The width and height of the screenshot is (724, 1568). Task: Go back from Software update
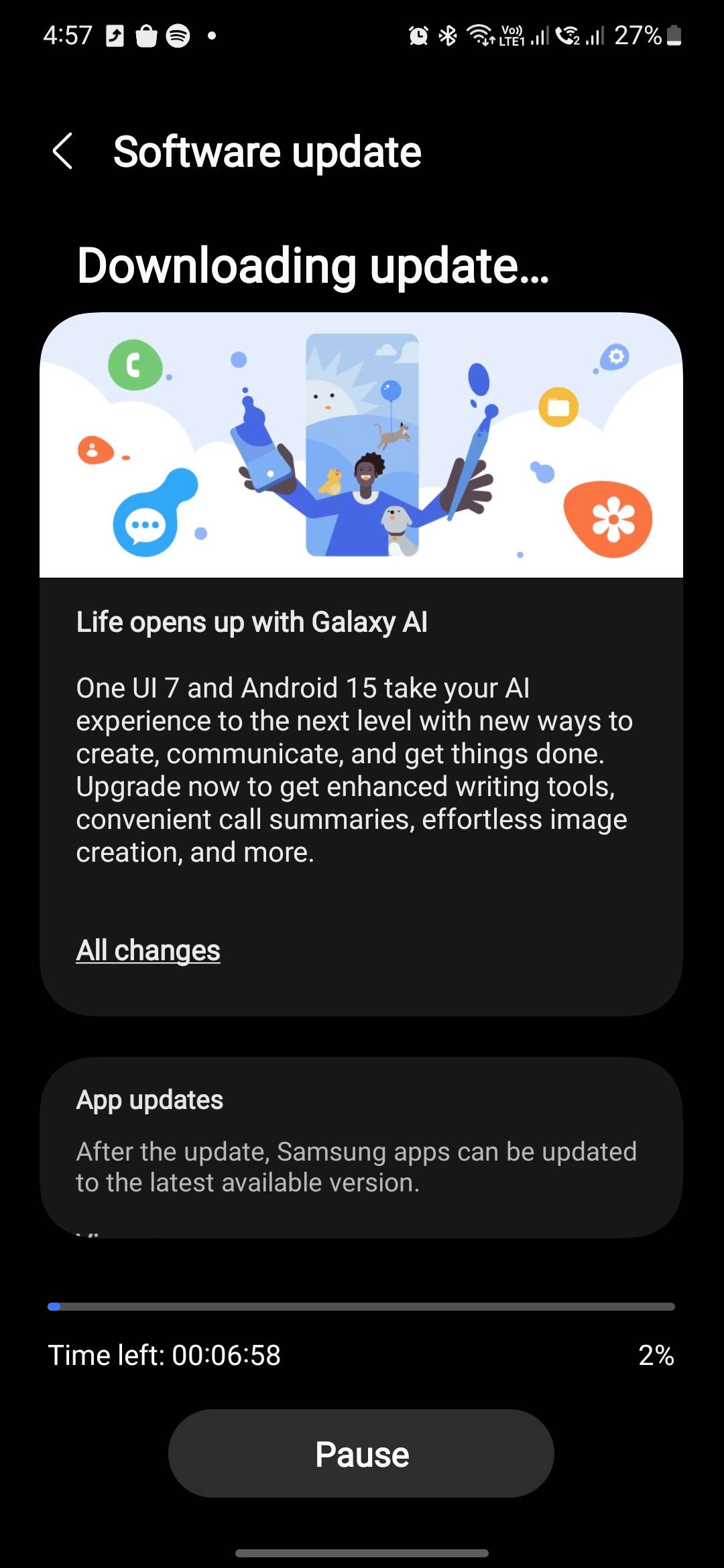[62, 151]
